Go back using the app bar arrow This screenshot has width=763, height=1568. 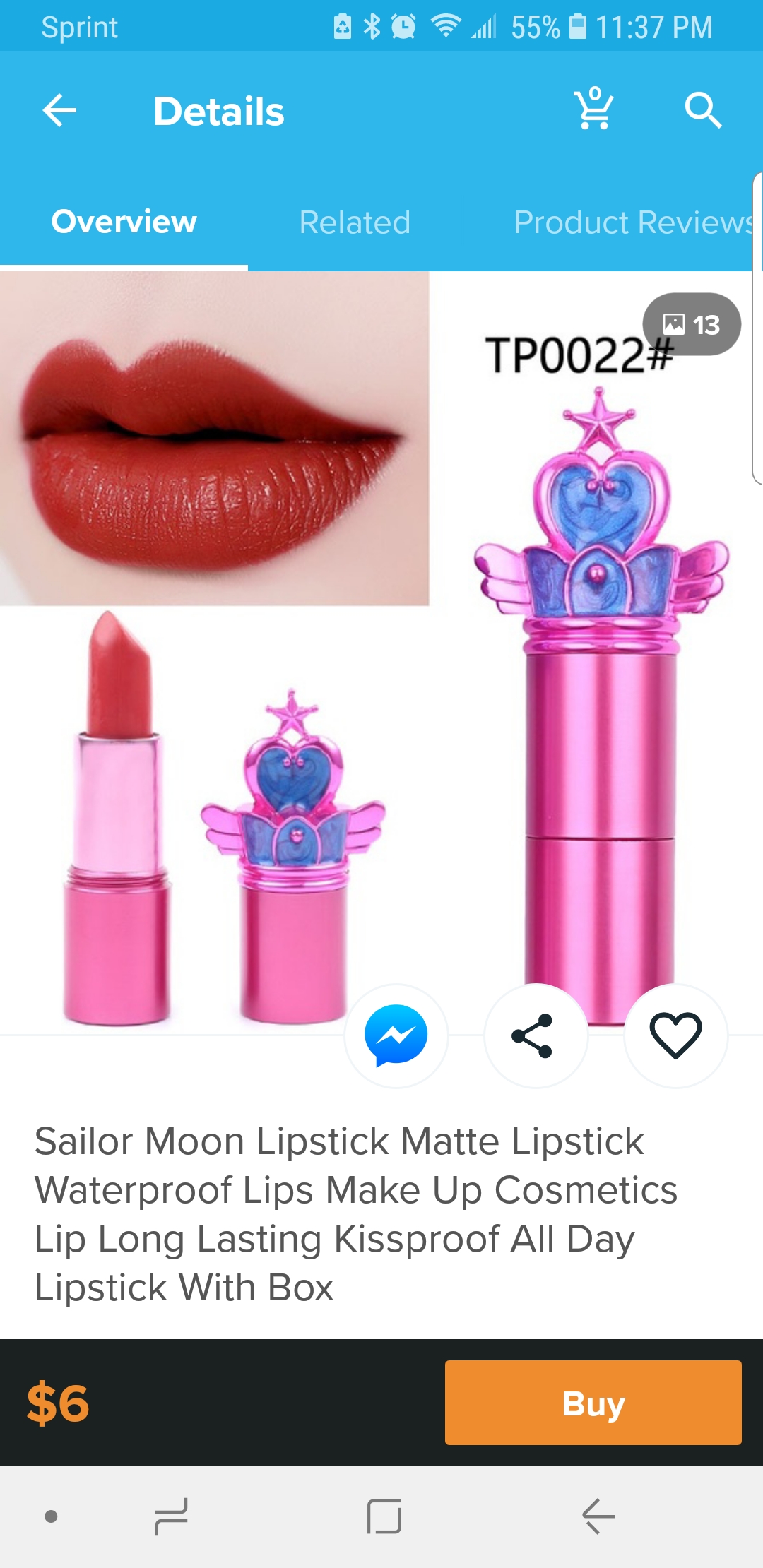pyautogui.click(x=59, y=111)
